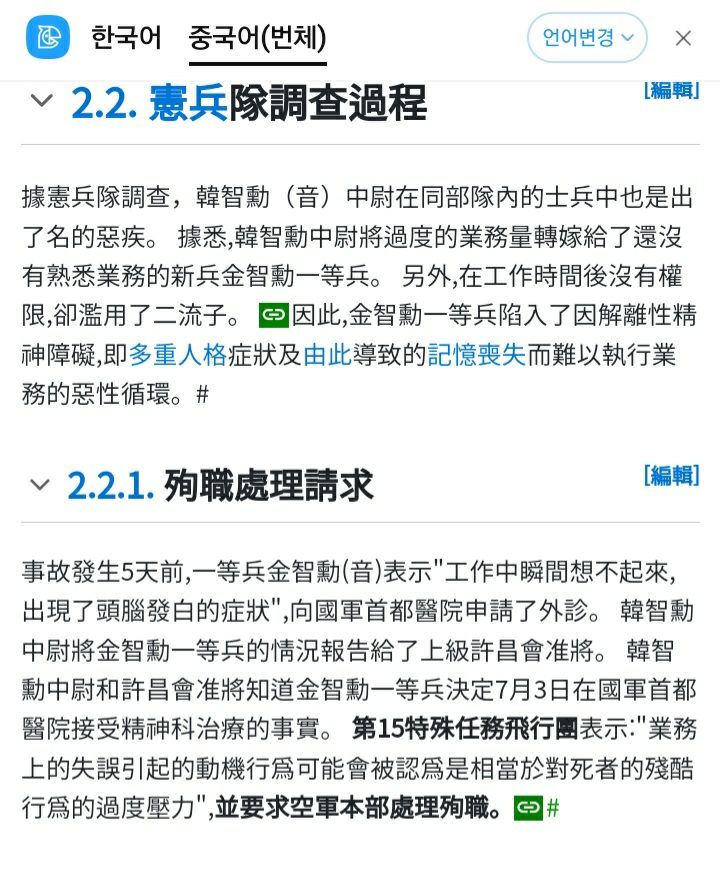Follow the 由此 link

click(327, 355)
